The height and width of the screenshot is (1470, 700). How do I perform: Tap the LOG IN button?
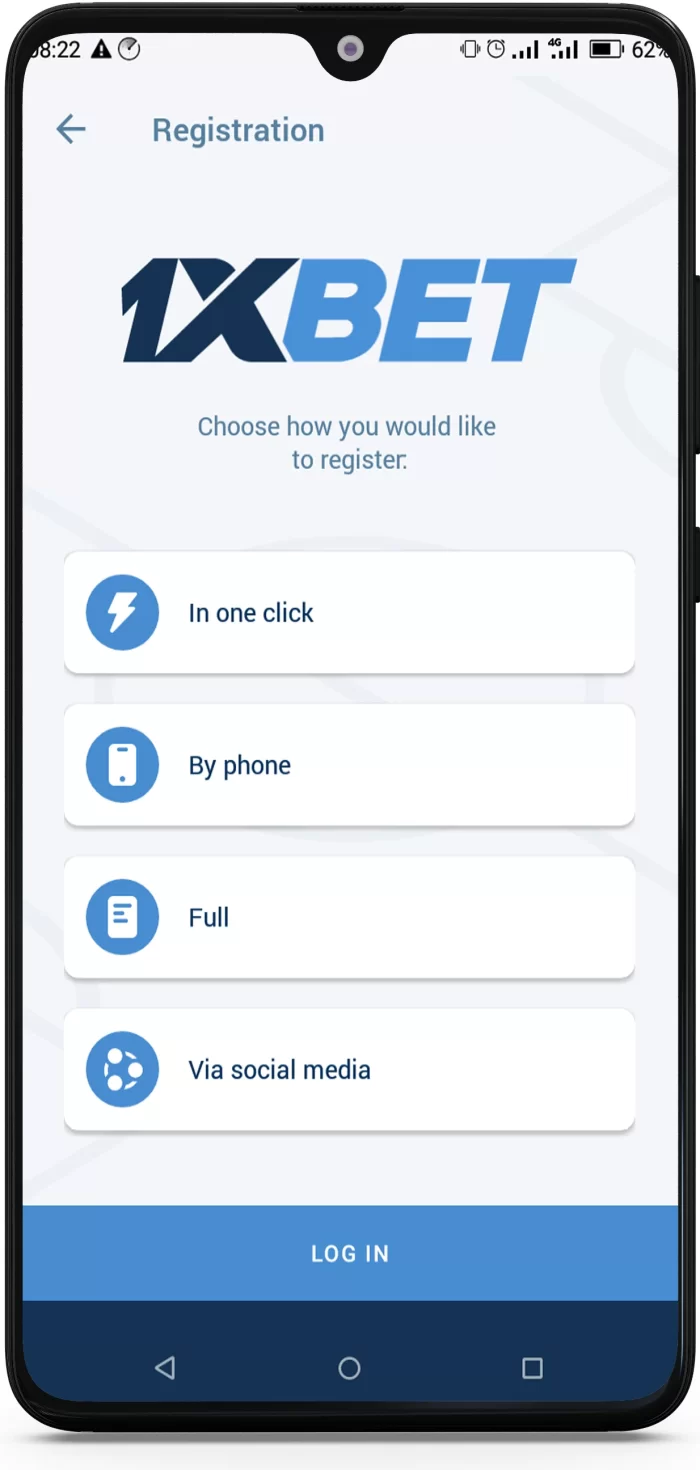click(350, 1253)
